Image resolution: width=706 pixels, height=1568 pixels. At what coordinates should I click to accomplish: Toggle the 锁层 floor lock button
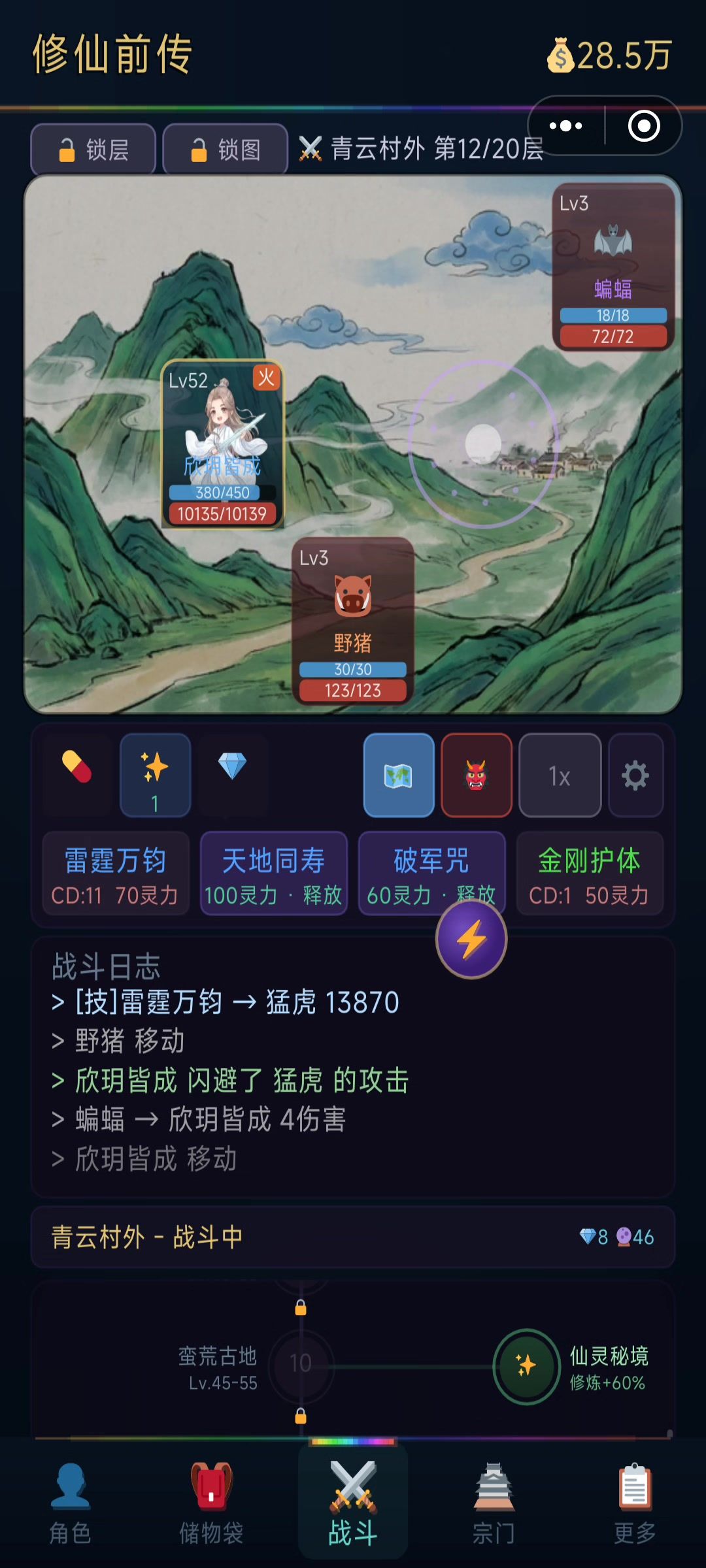point(93,150)
